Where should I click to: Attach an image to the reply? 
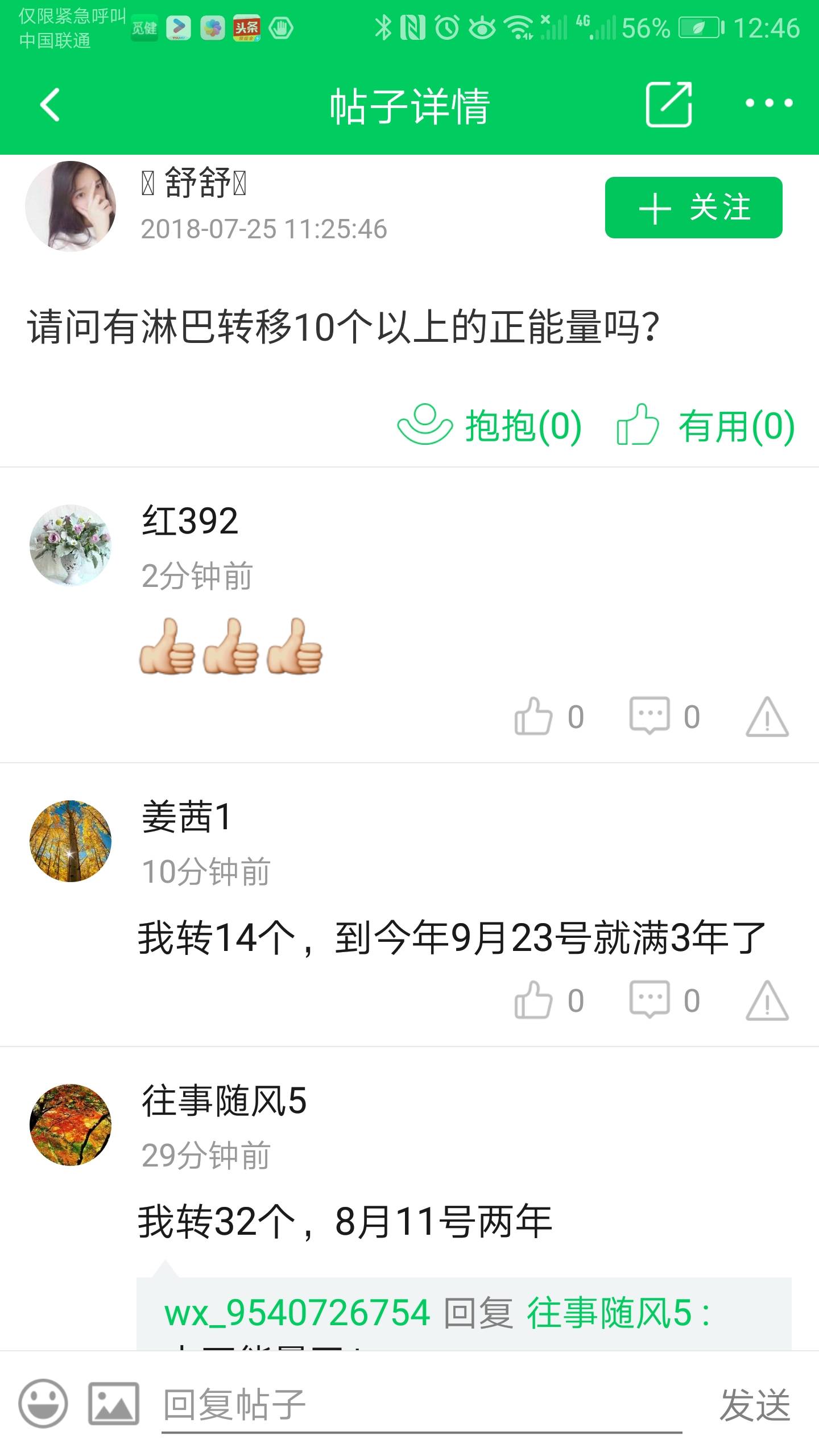tap(113, 1404)
